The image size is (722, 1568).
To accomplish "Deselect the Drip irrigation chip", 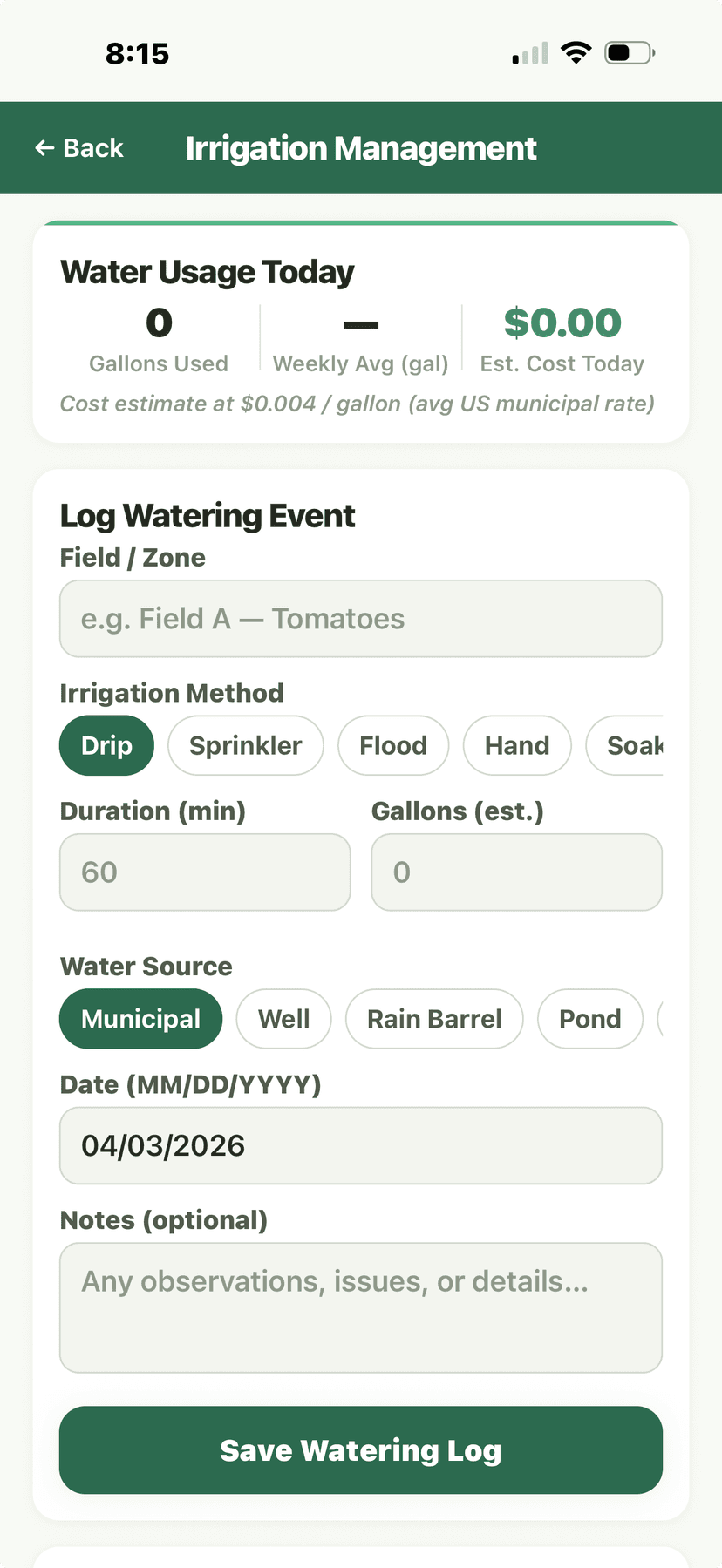I will [106, 745].
